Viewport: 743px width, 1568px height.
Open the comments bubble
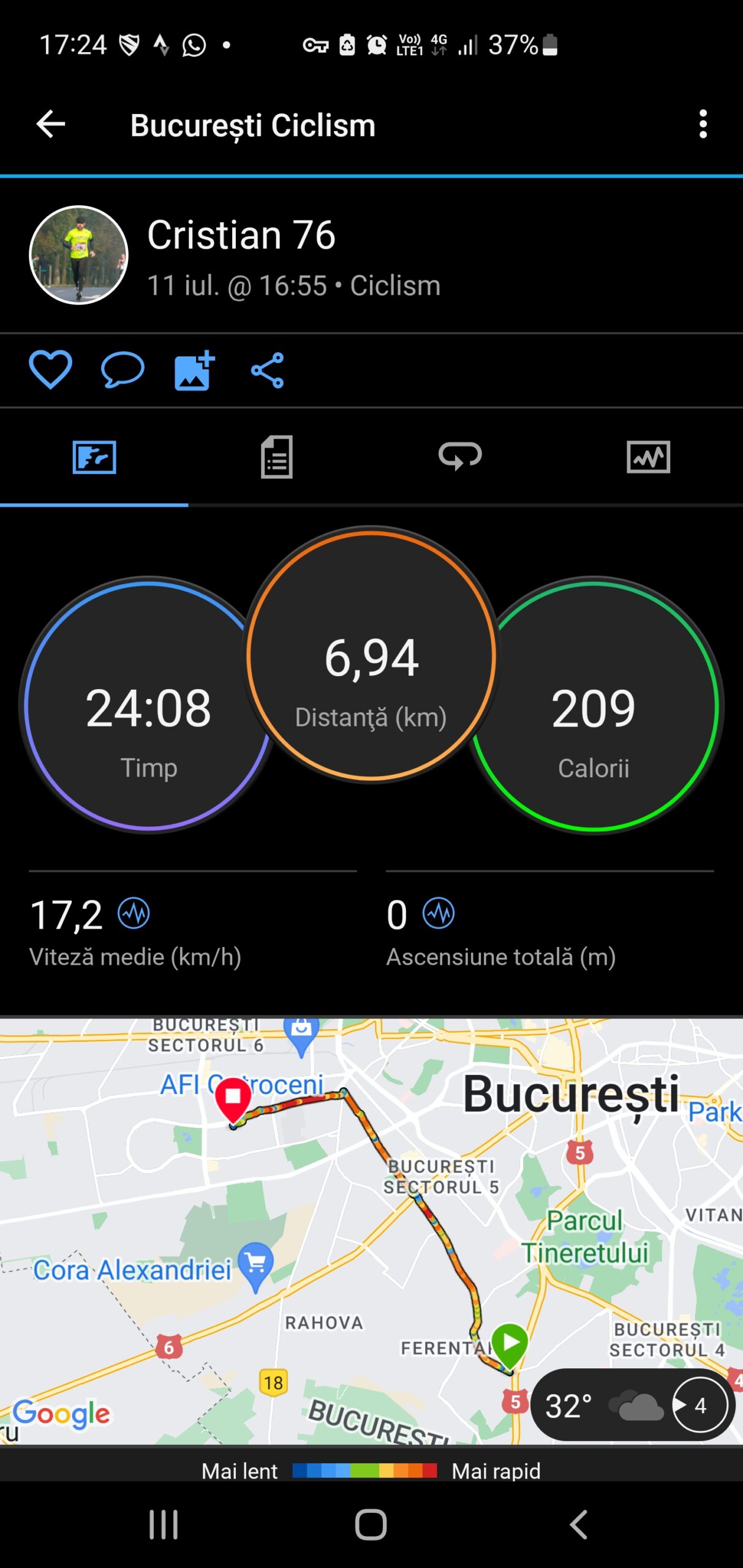[x=123, y=369]
